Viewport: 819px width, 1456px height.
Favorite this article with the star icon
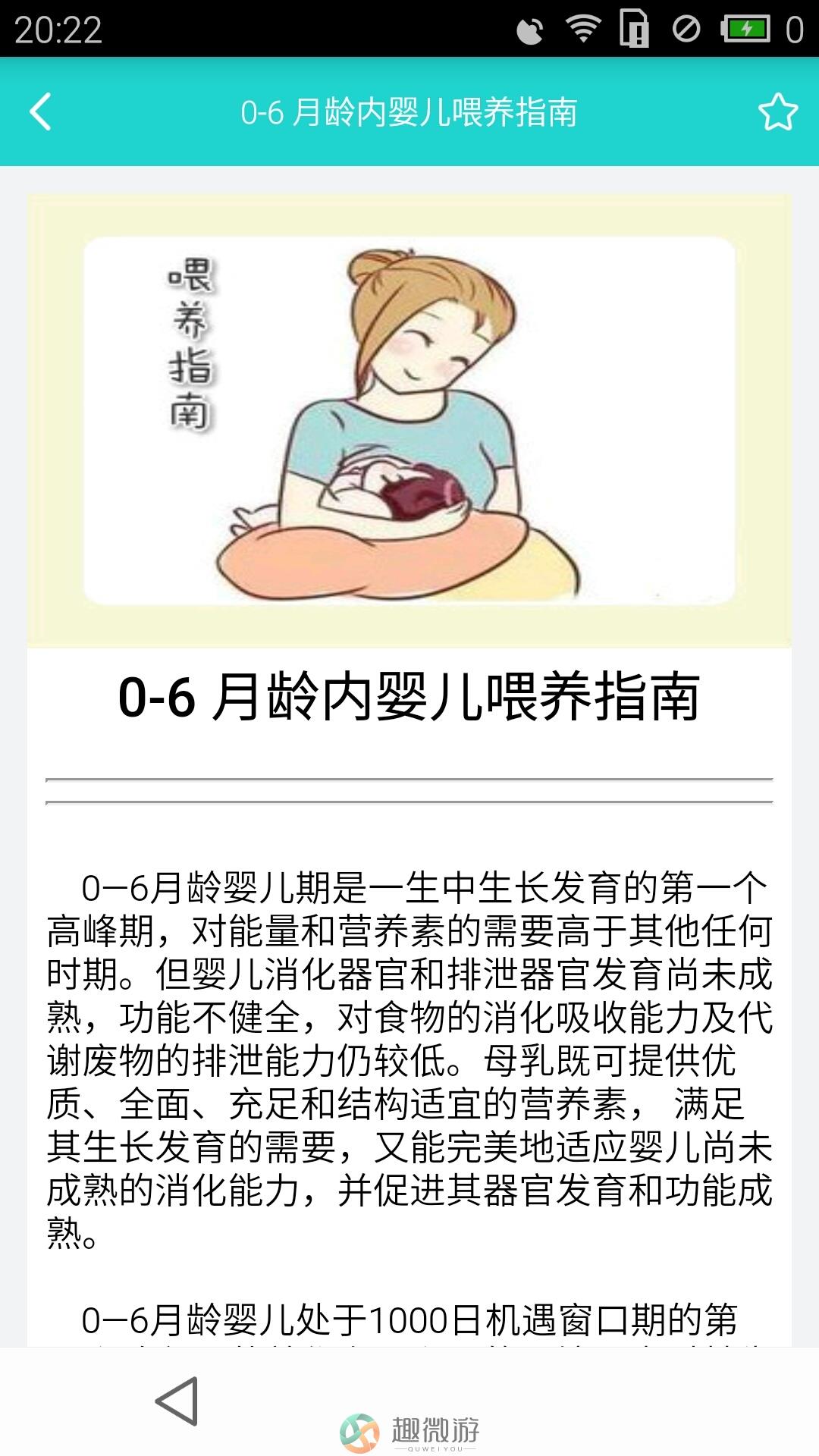778,112
